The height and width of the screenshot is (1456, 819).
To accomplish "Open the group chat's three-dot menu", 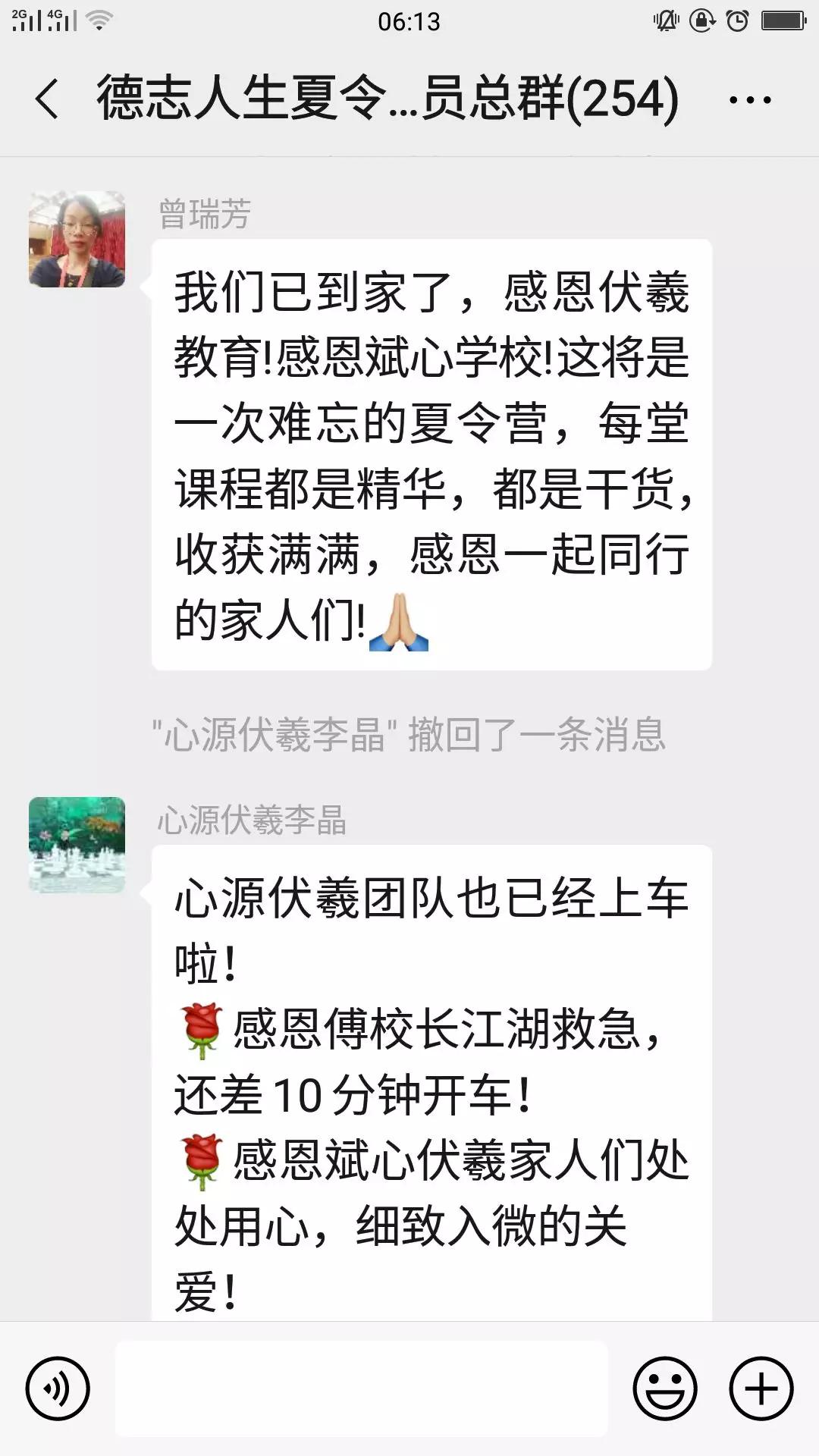I will pos(749,99).
